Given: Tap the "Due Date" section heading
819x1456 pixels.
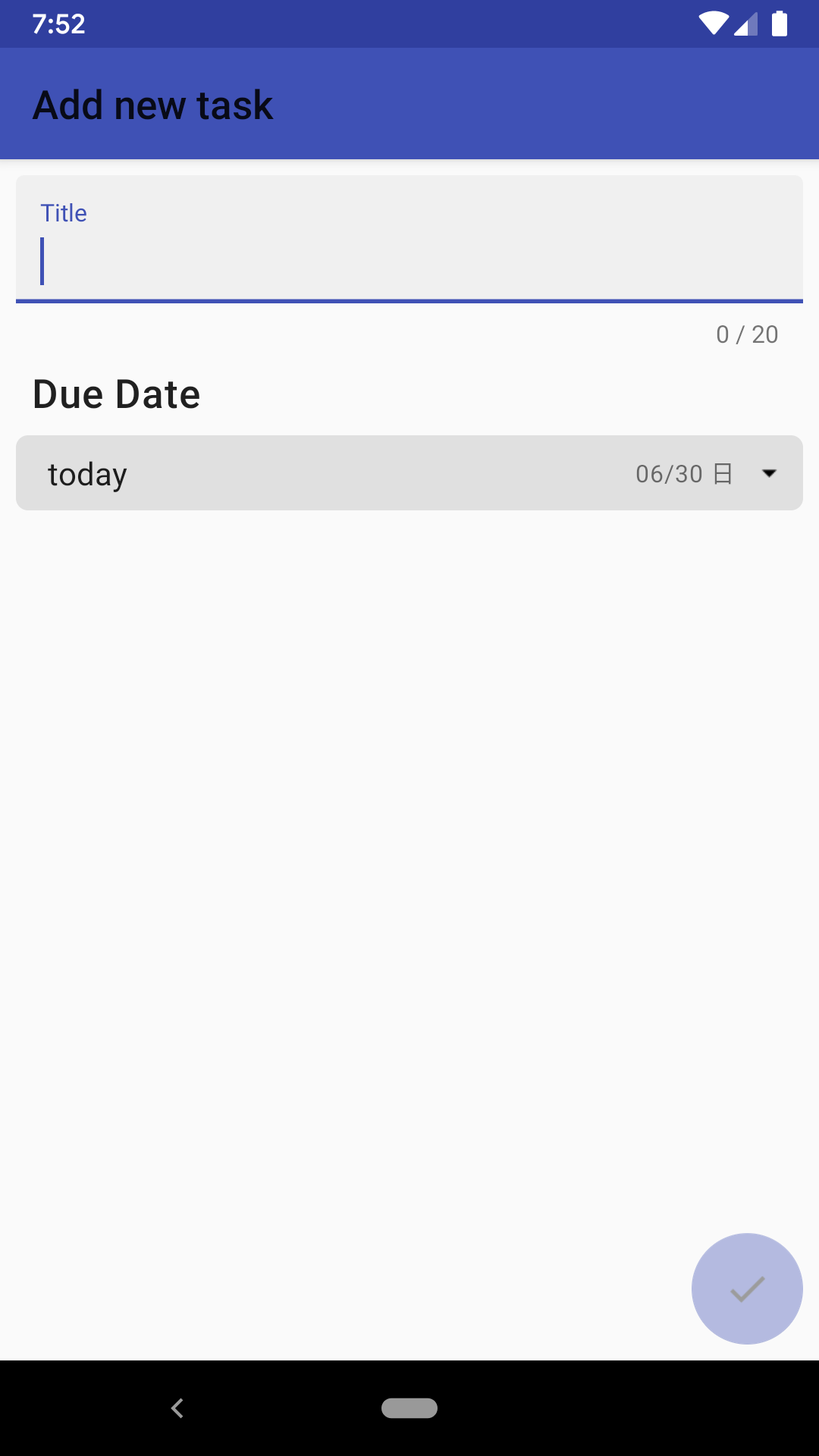Looking at the screenshot, I should tap(115, 393).
